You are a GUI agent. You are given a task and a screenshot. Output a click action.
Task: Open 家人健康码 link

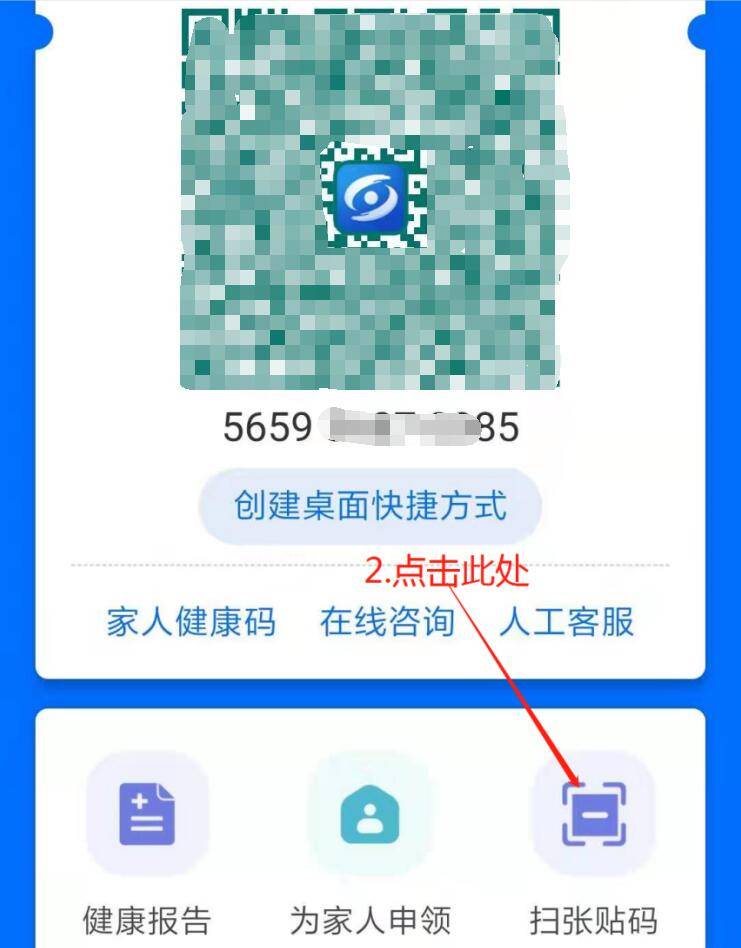191,622
